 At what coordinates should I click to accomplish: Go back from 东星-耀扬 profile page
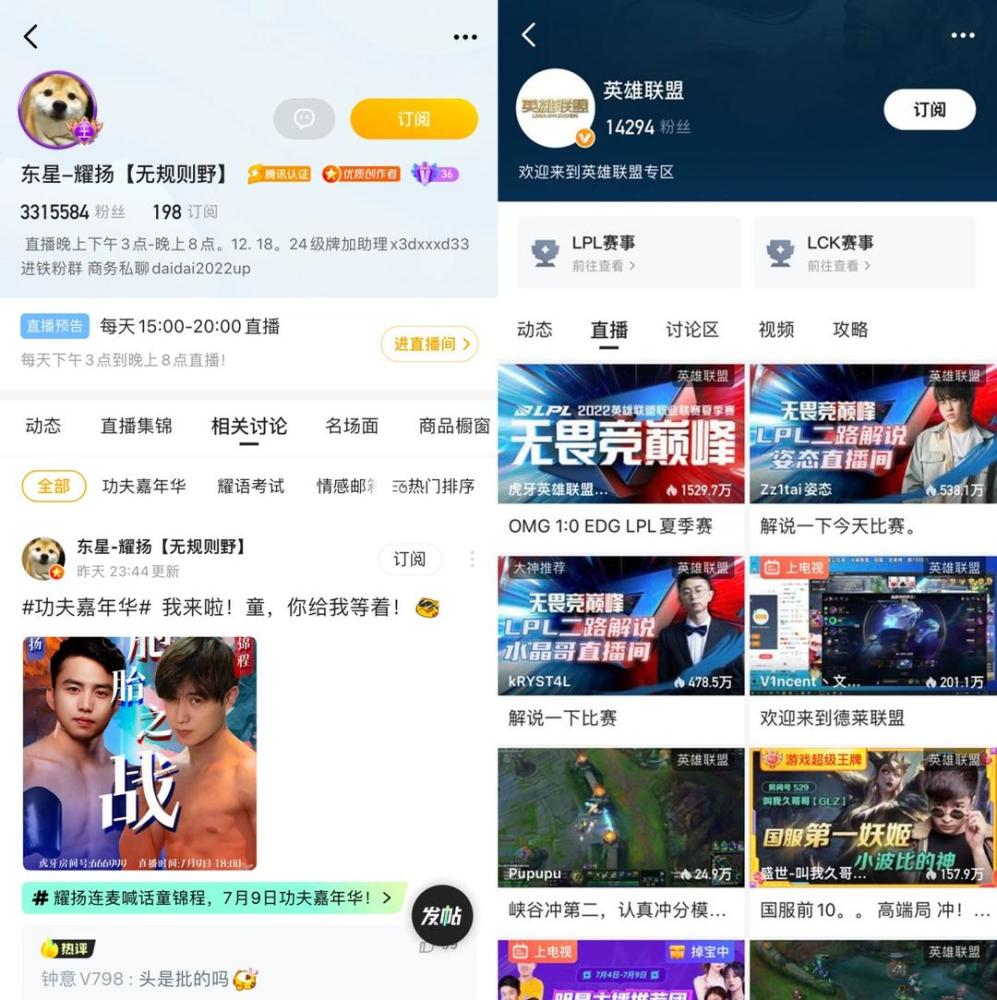(x=31, y=37)
